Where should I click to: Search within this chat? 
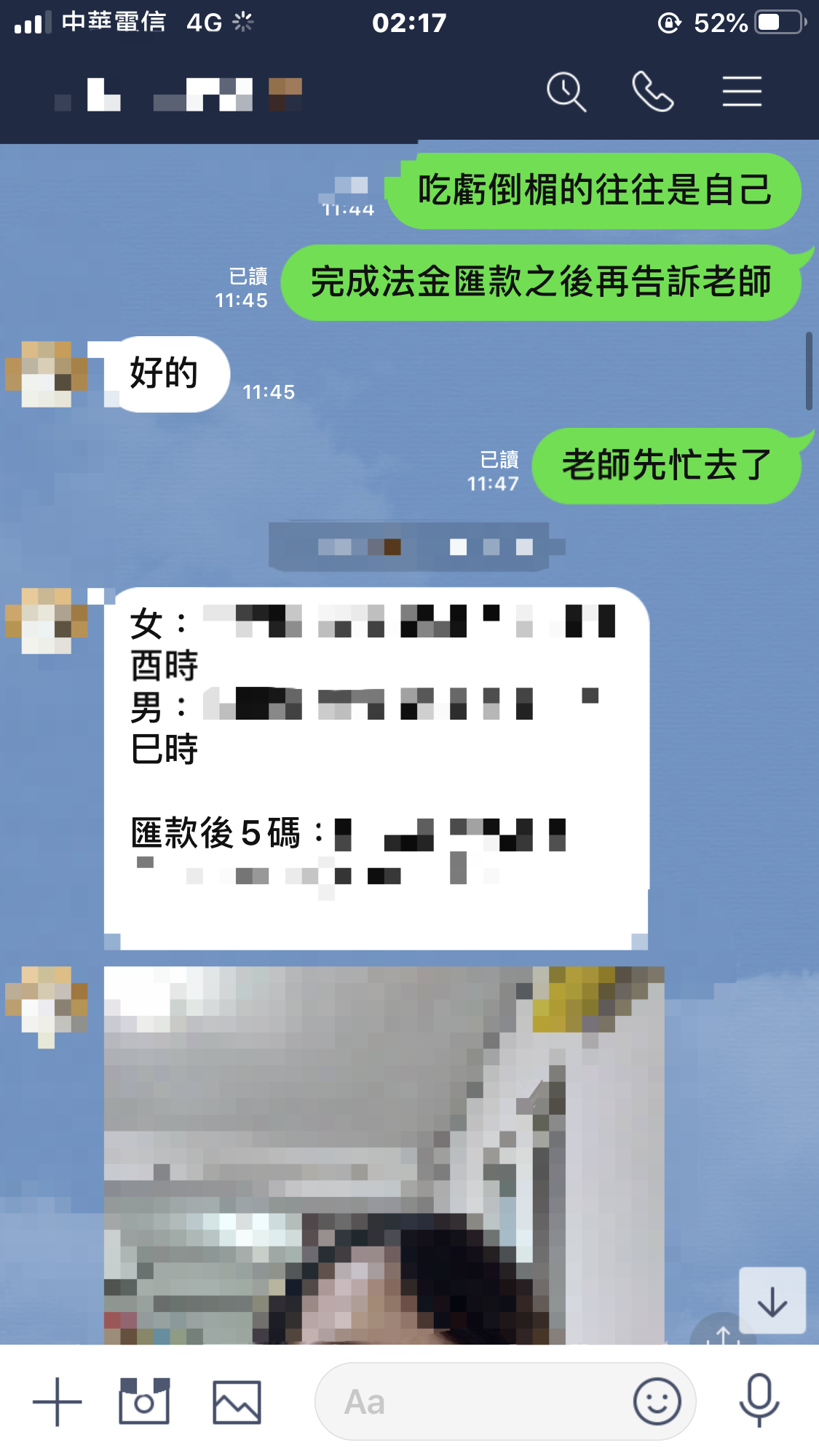coord(566,92)
